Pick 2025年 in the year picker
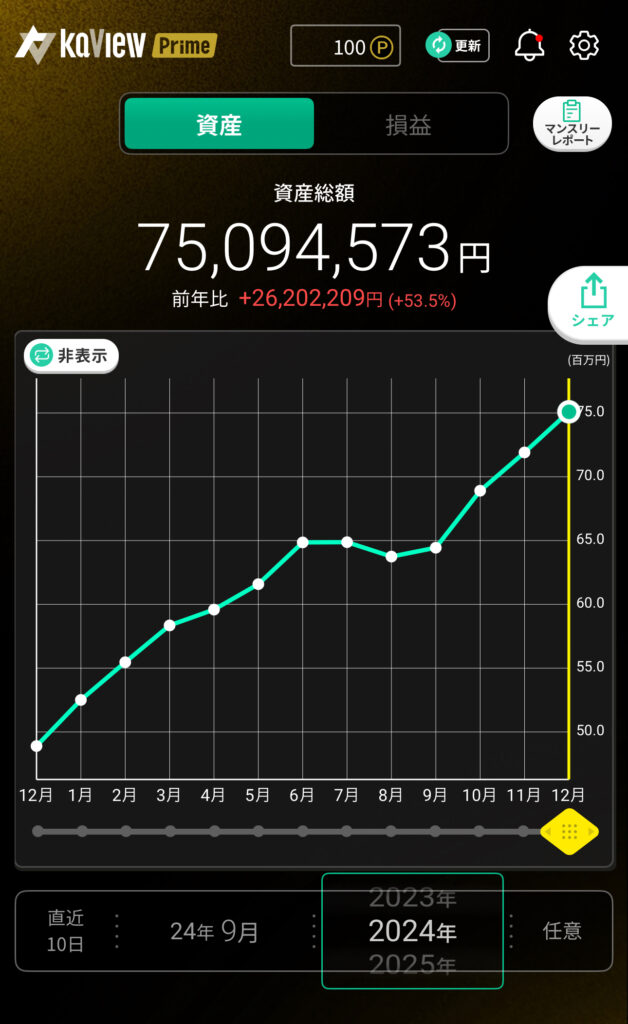 tap(412, 966)
